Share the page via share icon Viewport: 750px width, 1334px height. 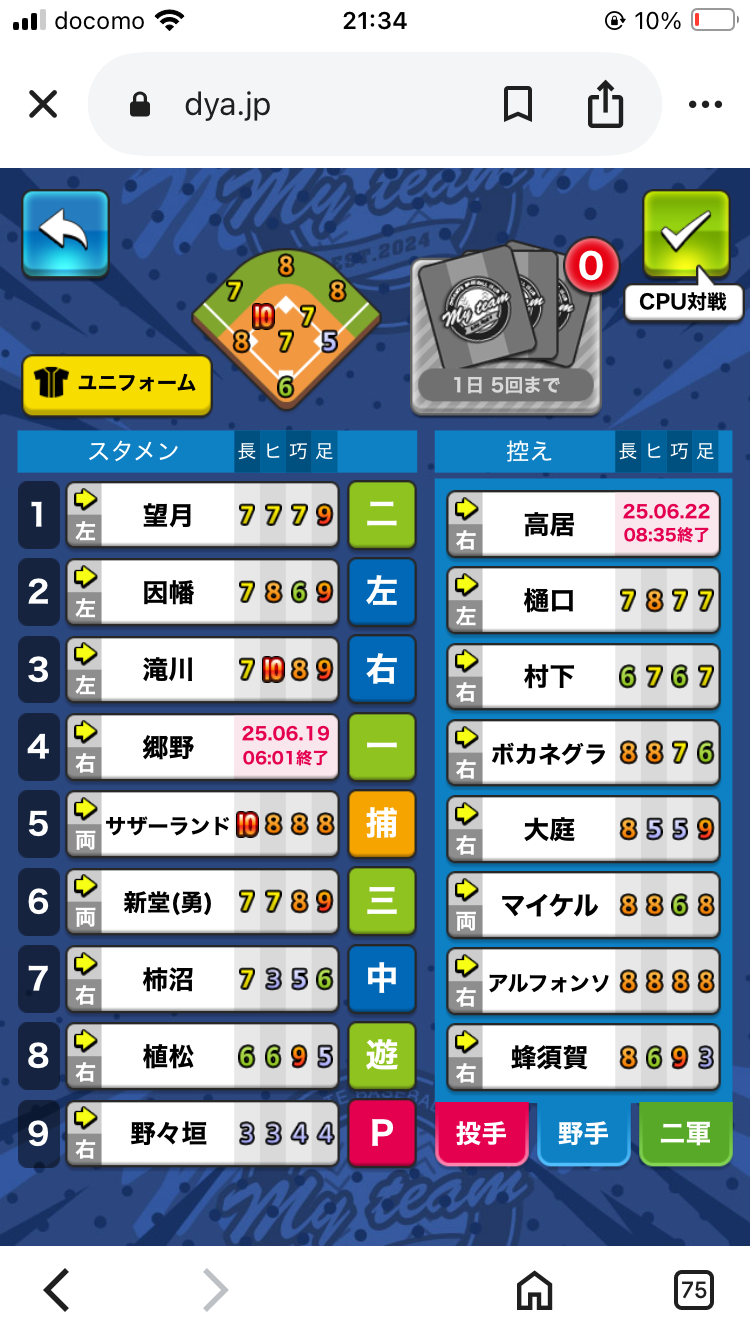(x=605, y=103)
